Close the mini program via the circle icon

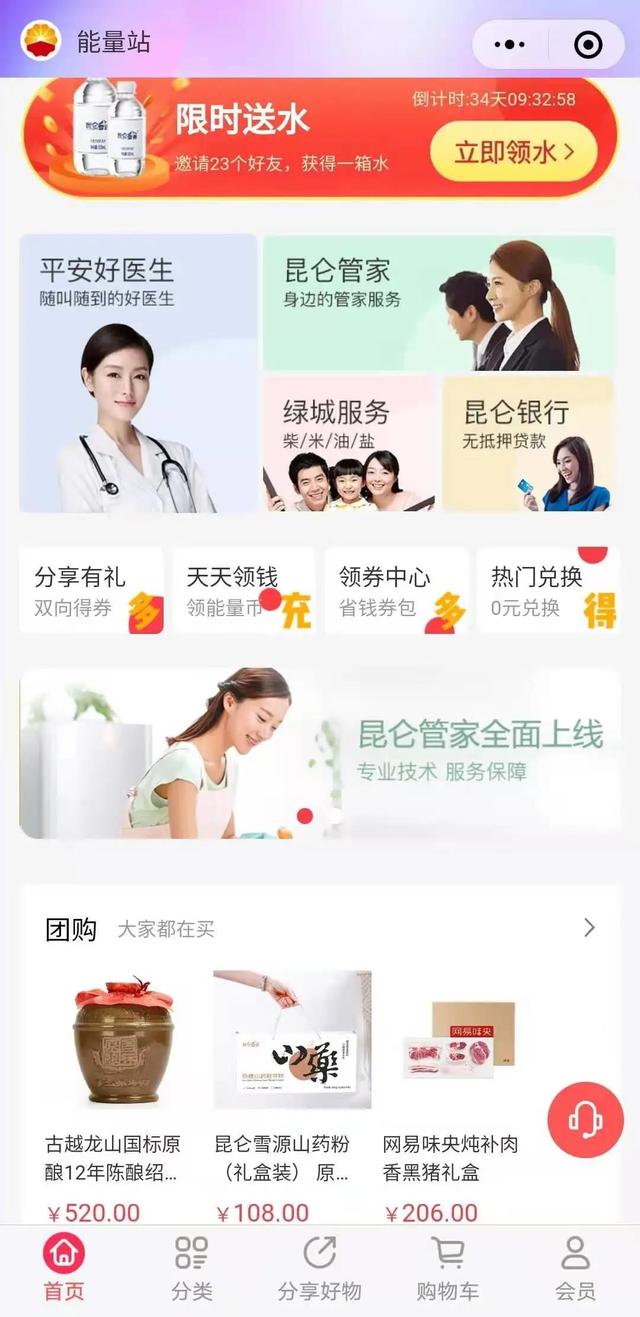coord(588,44)
